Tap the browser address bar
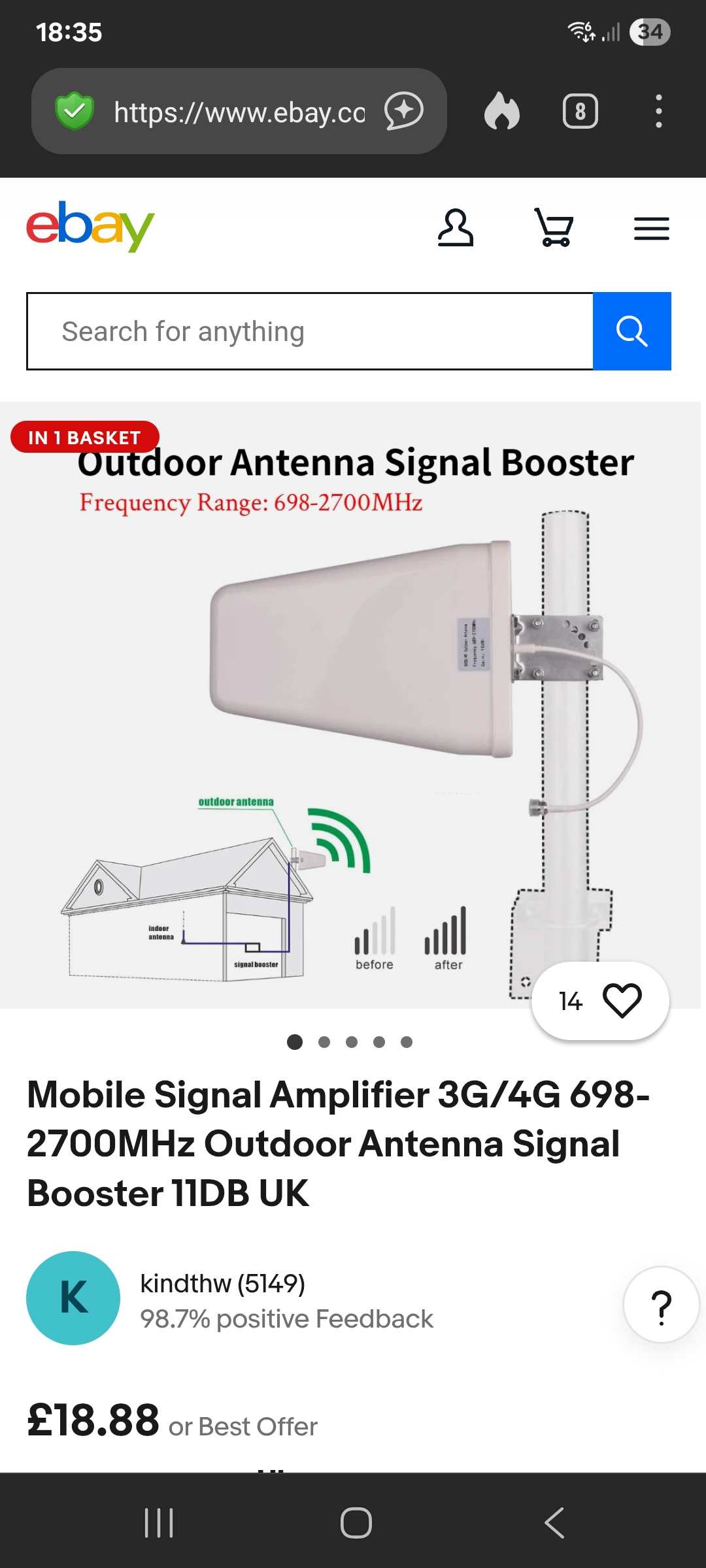 pyautogui.click(x=239, y=112)
